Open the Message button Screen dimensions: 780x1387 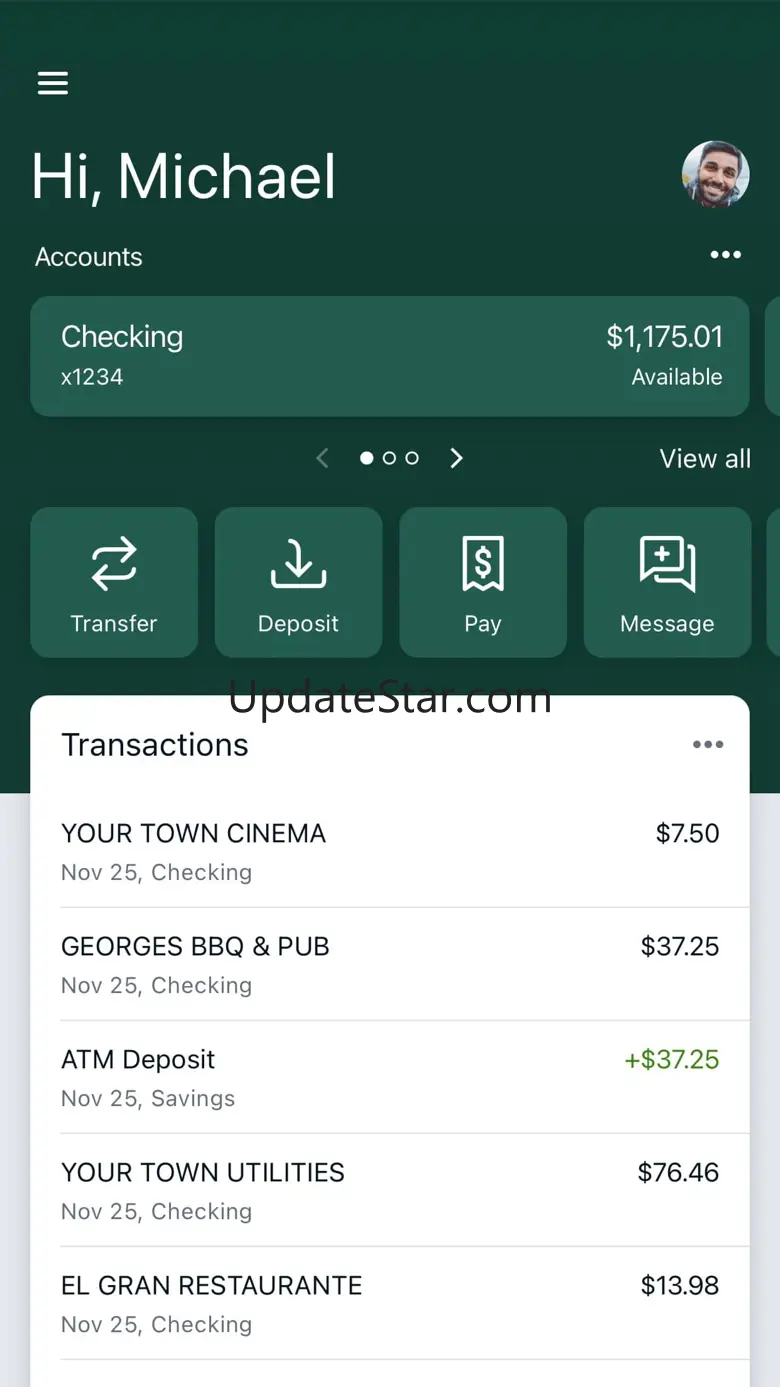point(667,582)
